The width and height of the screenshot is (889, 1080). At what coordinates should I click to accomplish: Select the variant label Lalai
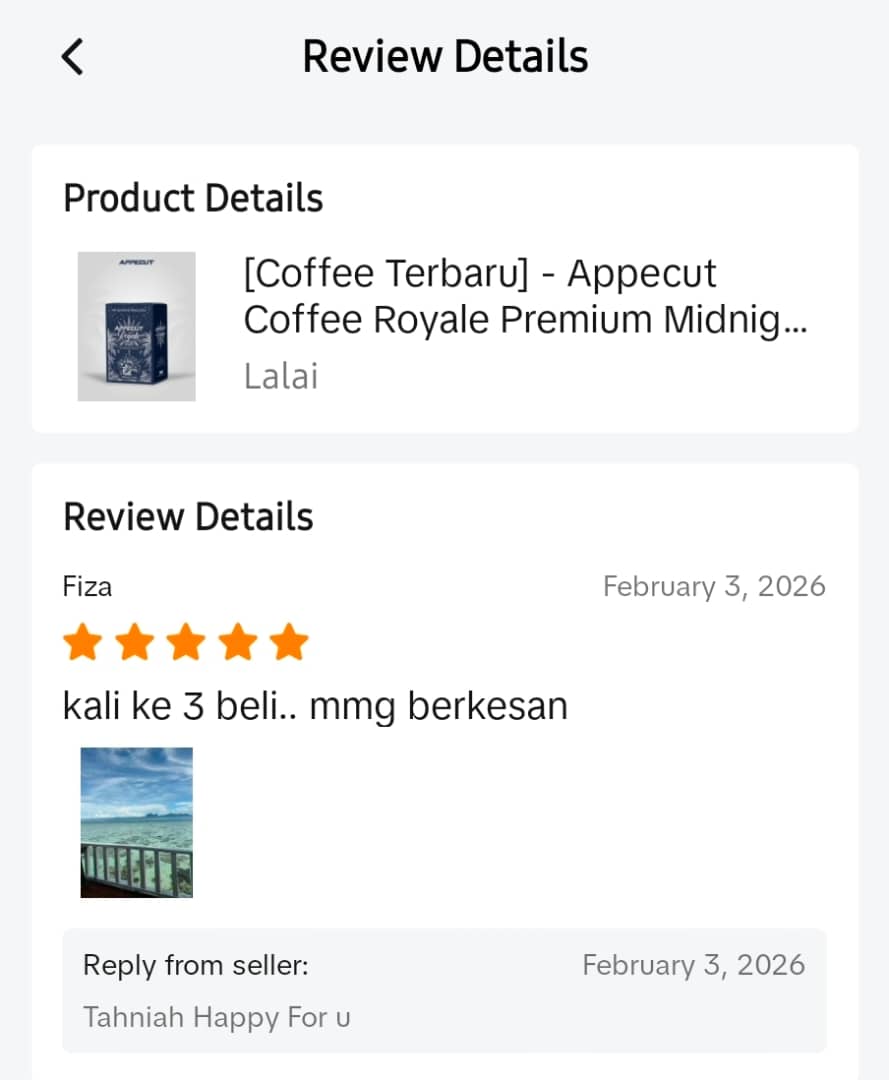[x=280, y=376]
